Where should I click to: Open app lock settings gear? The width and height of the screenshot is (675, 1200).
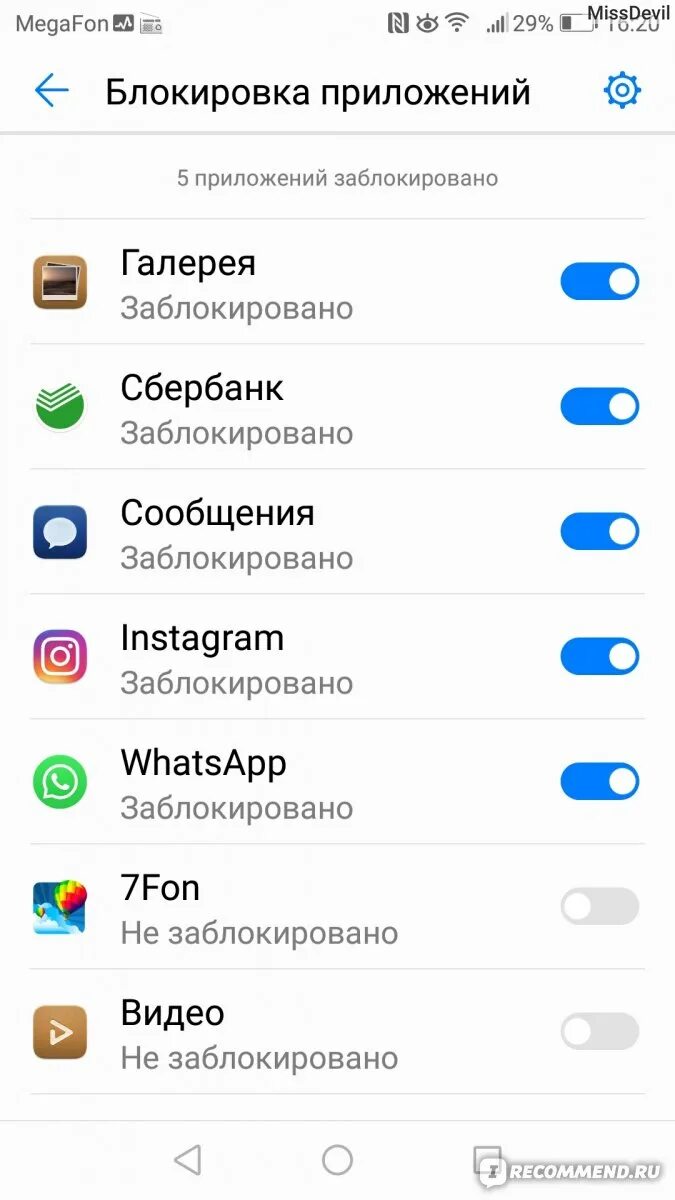pos(621,91)
